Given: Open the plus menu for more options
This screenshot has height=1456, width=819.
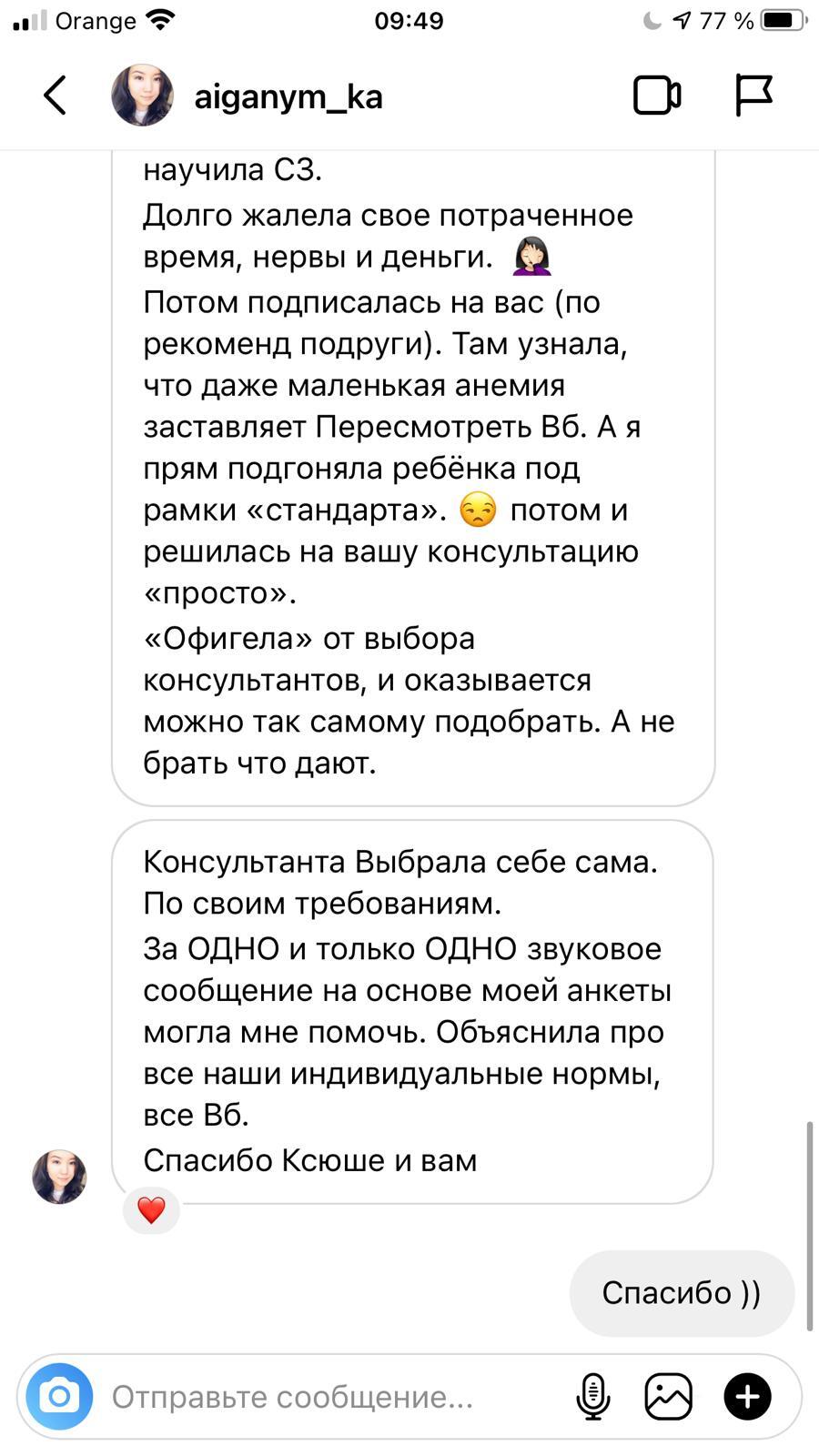Looking at the screenshot, I should 747,1397.
